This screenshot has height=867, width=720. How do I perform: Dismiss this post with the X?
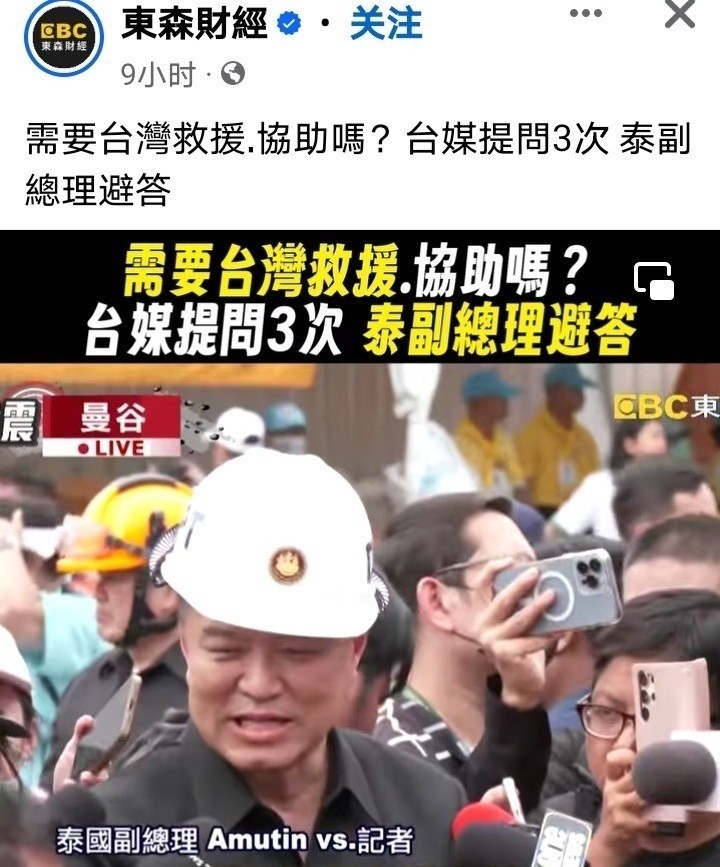point(680,14)
